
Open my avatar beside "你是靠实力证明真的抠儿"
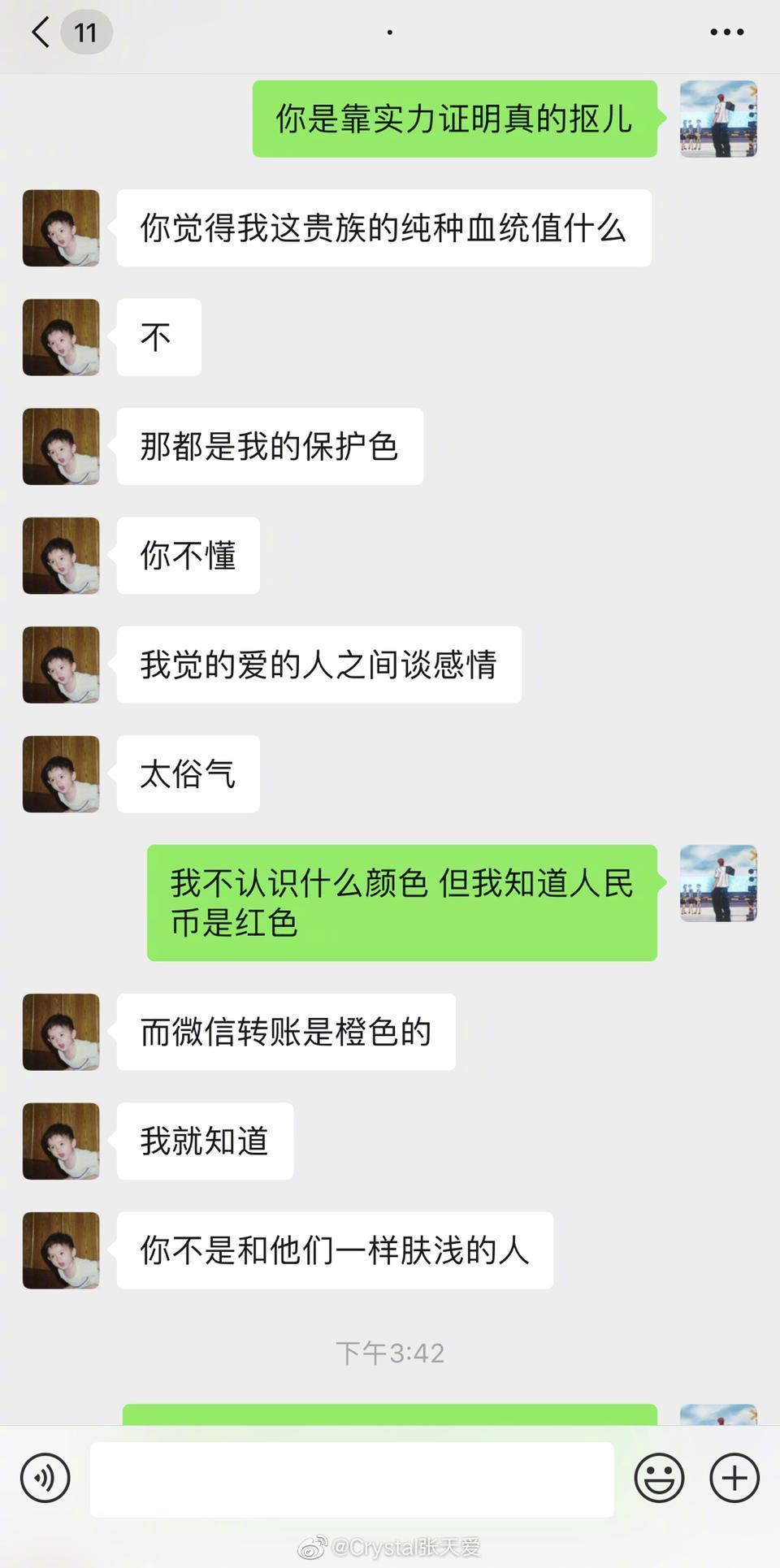718,119
